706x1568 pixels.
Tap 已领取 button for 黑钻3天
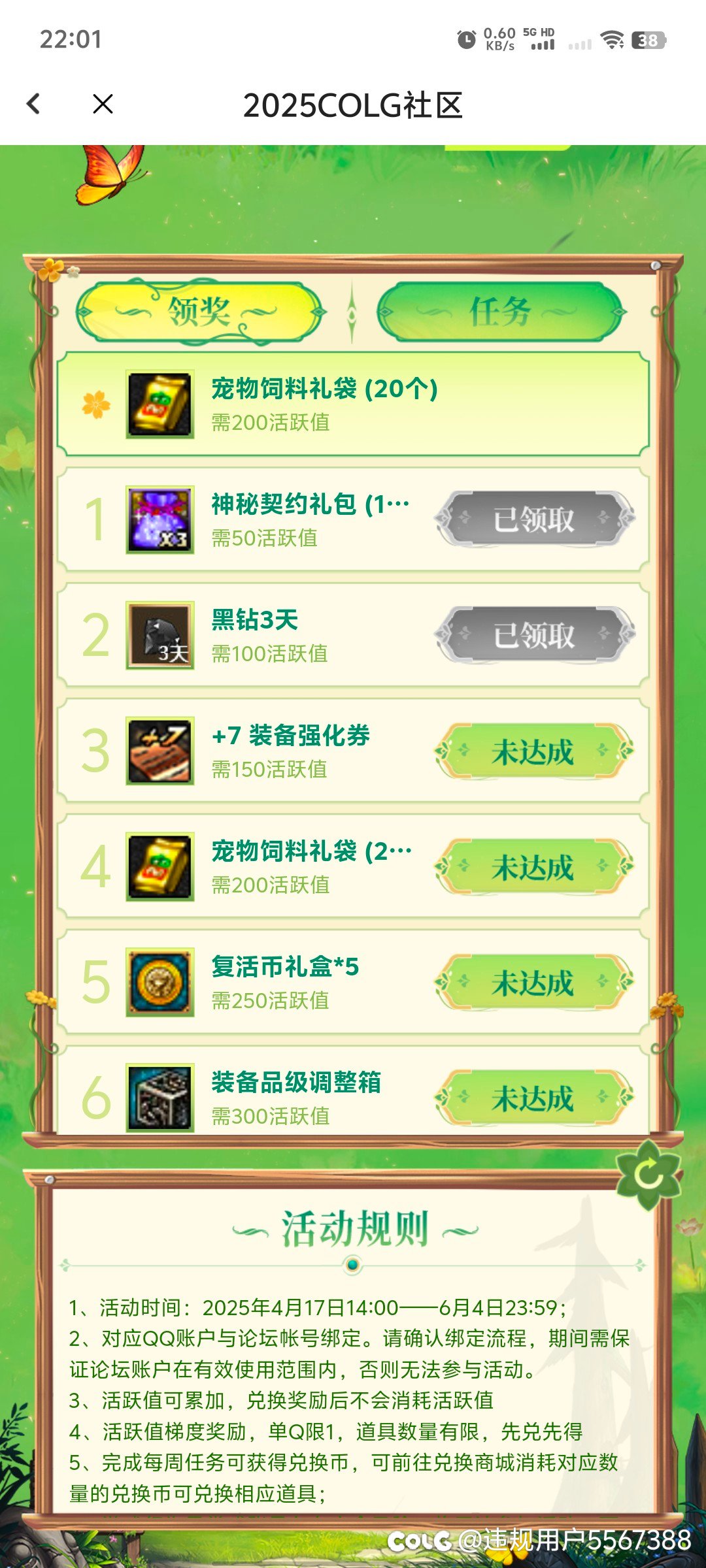(x=534, y=635)
